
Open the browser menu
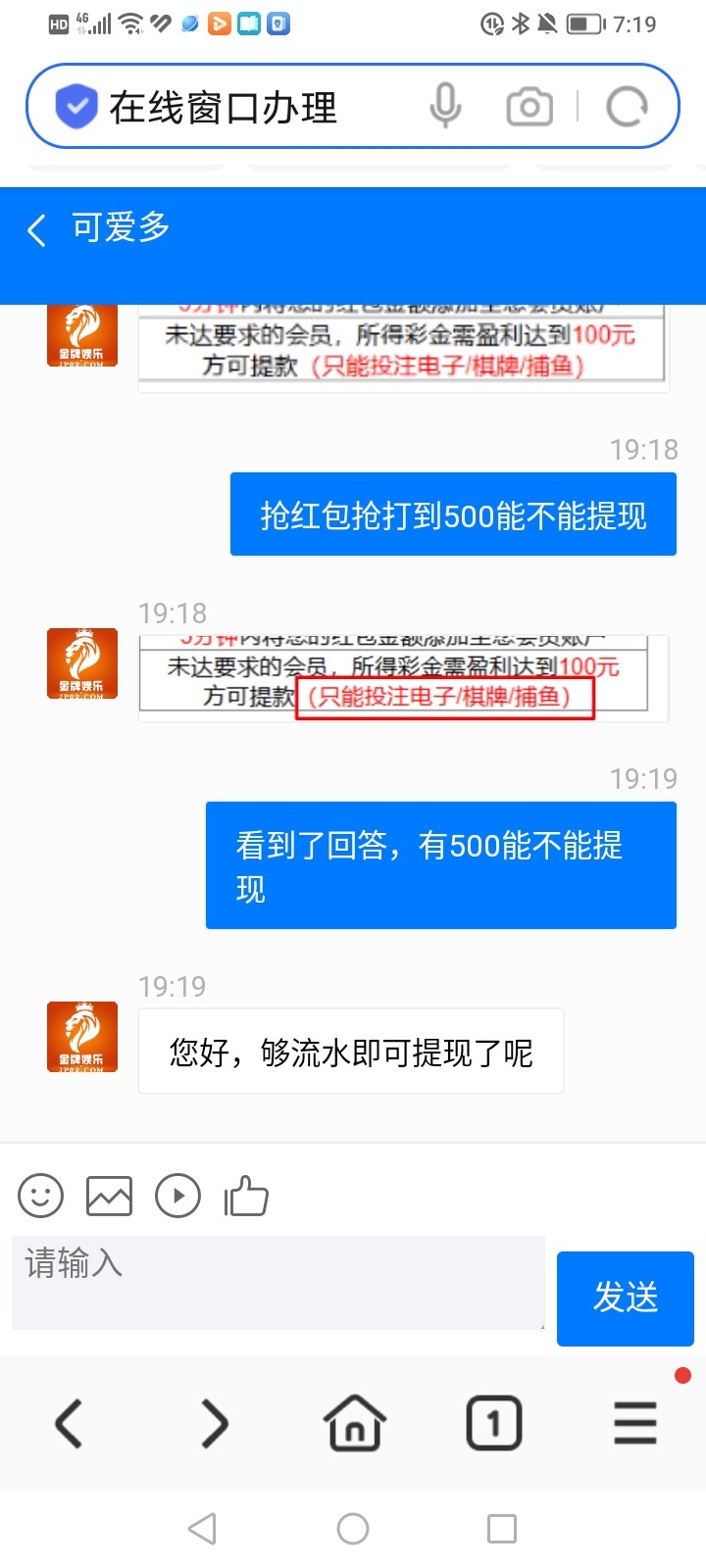pyautogui.click(x=634, y=1423)
